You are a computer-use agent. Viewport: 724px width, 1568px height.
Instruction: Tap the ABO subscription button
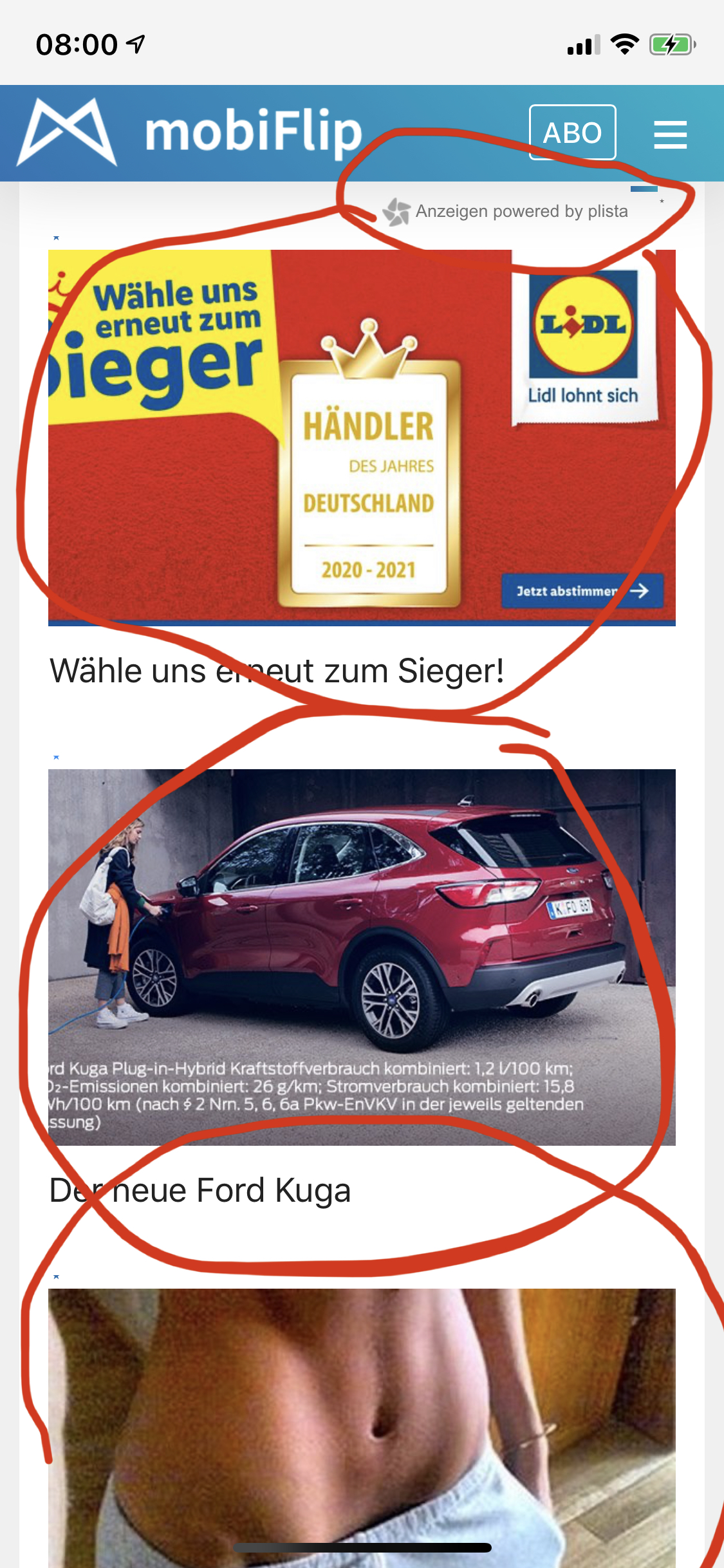coord(572,133)
